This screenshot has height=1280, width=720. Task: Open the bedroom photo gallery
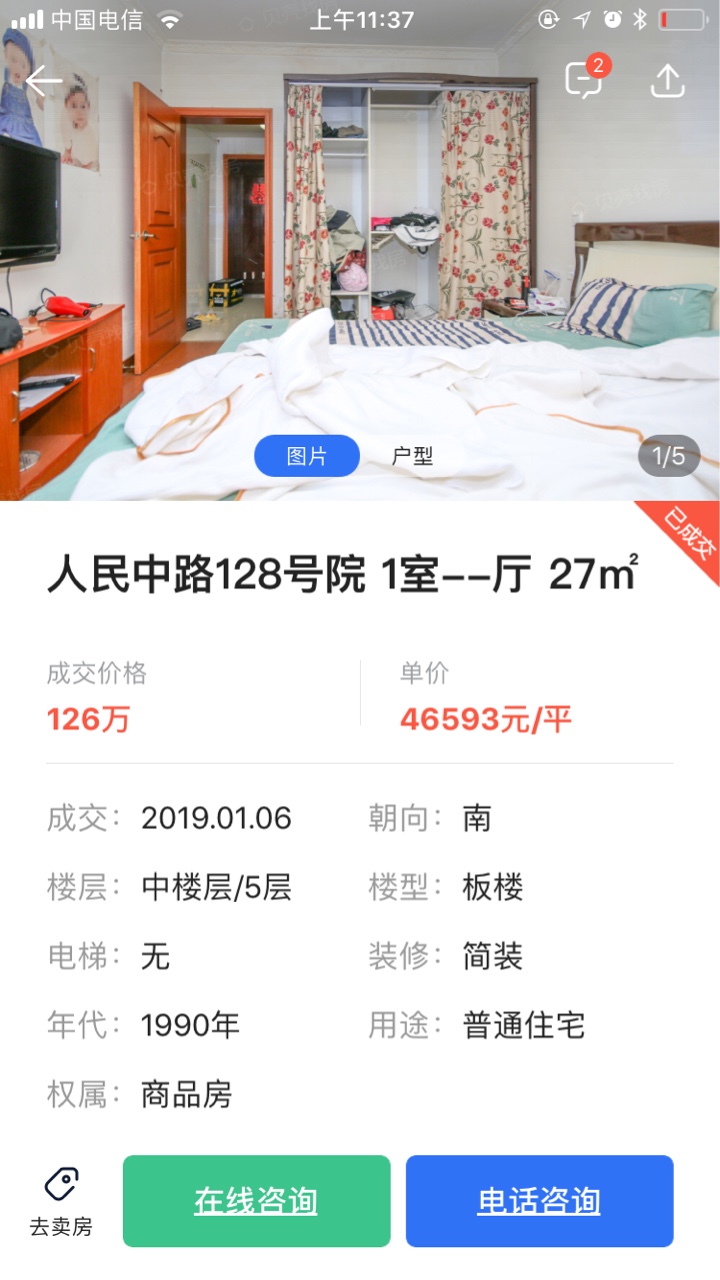tap(360, 270)
